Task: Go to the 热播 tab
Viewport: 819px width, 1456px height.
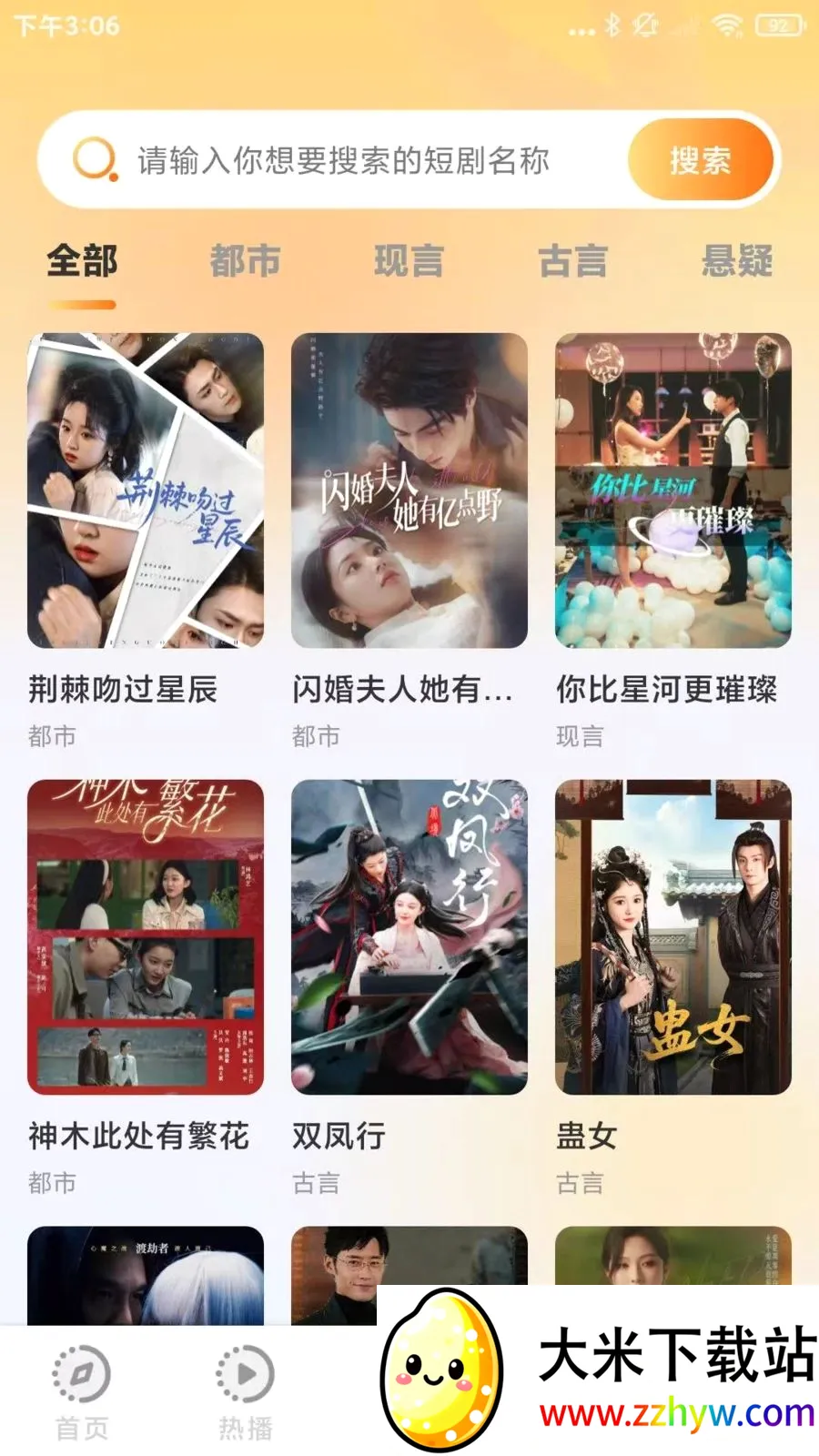Action: click(x=246, y=1392)
